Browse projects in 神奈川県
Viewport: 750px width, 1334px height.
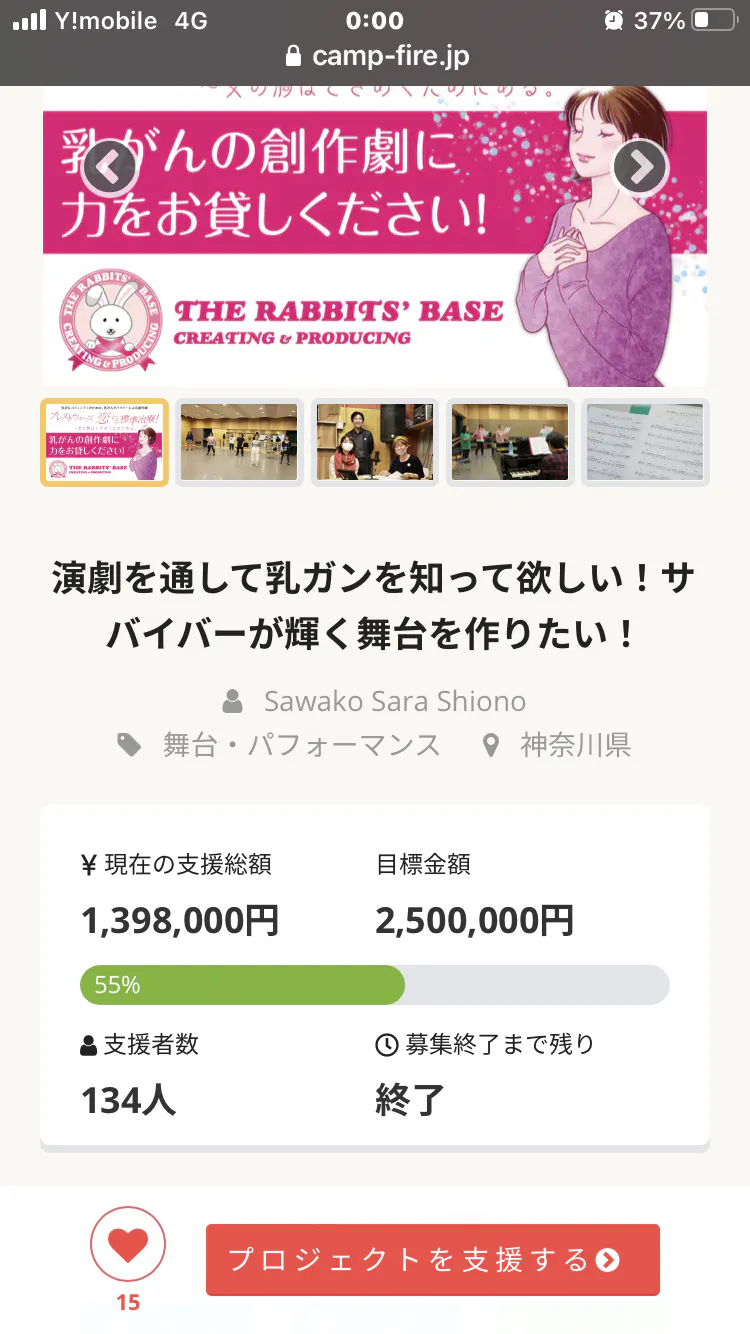pos(575,745)
